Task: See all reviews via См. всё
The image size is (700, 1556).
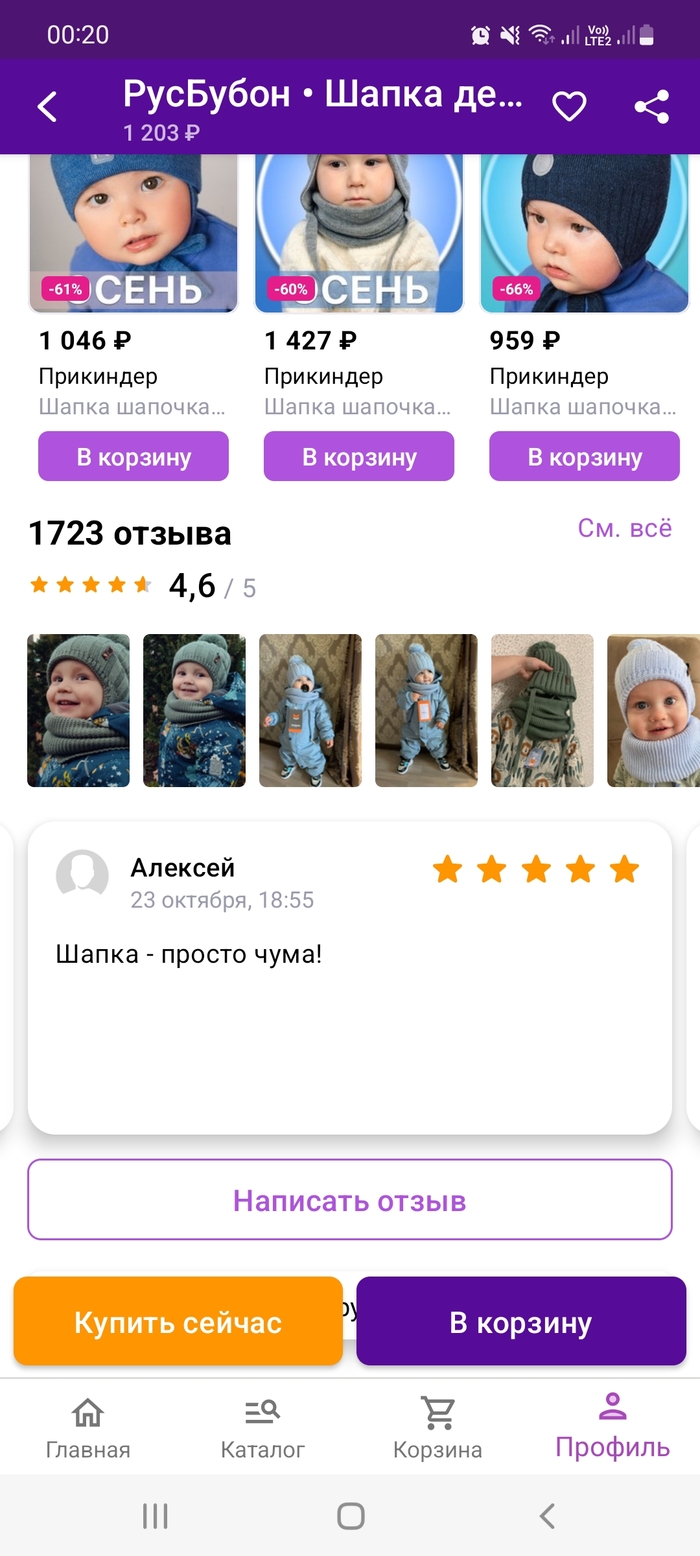Action: [624, 528]
